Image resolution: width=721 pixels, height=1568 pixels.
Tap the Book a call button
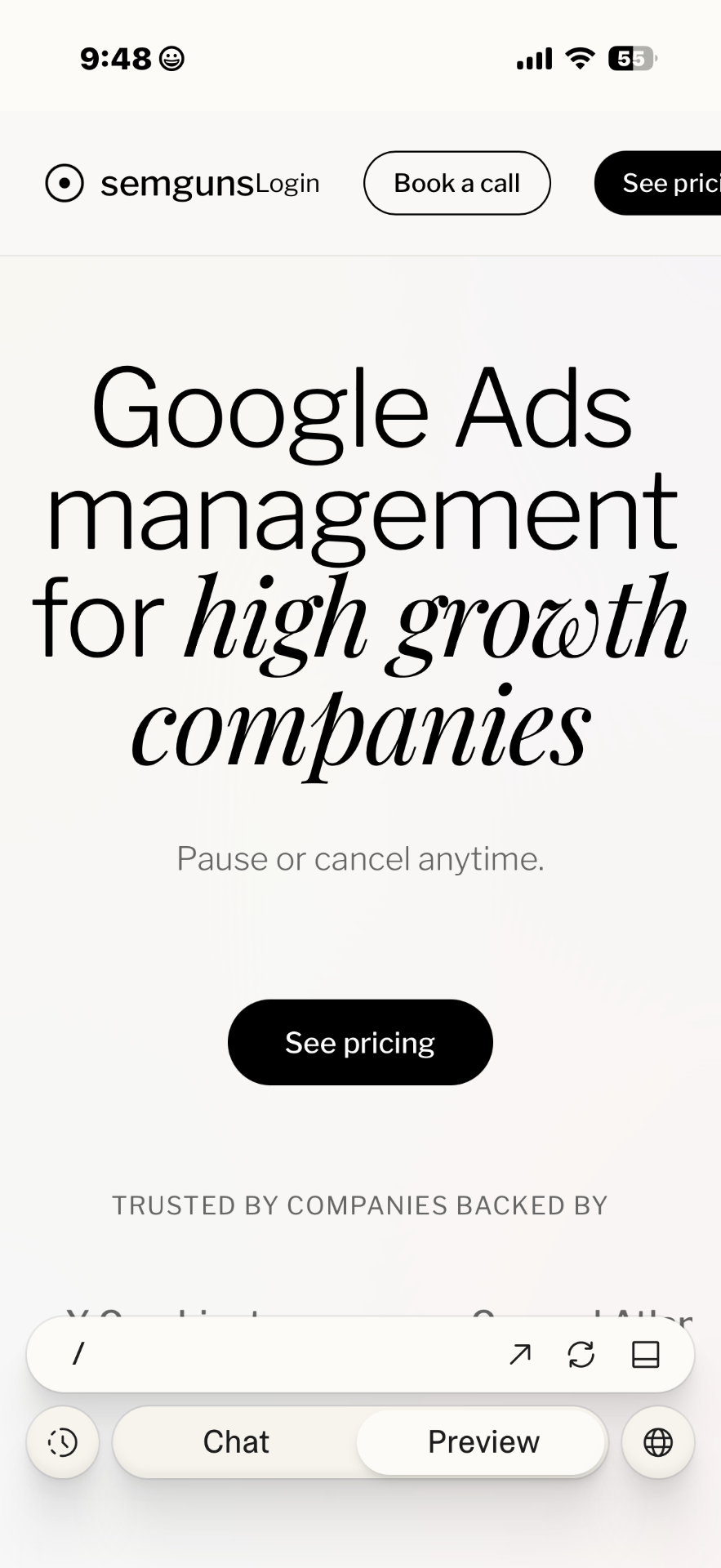[x=456, y=183]
